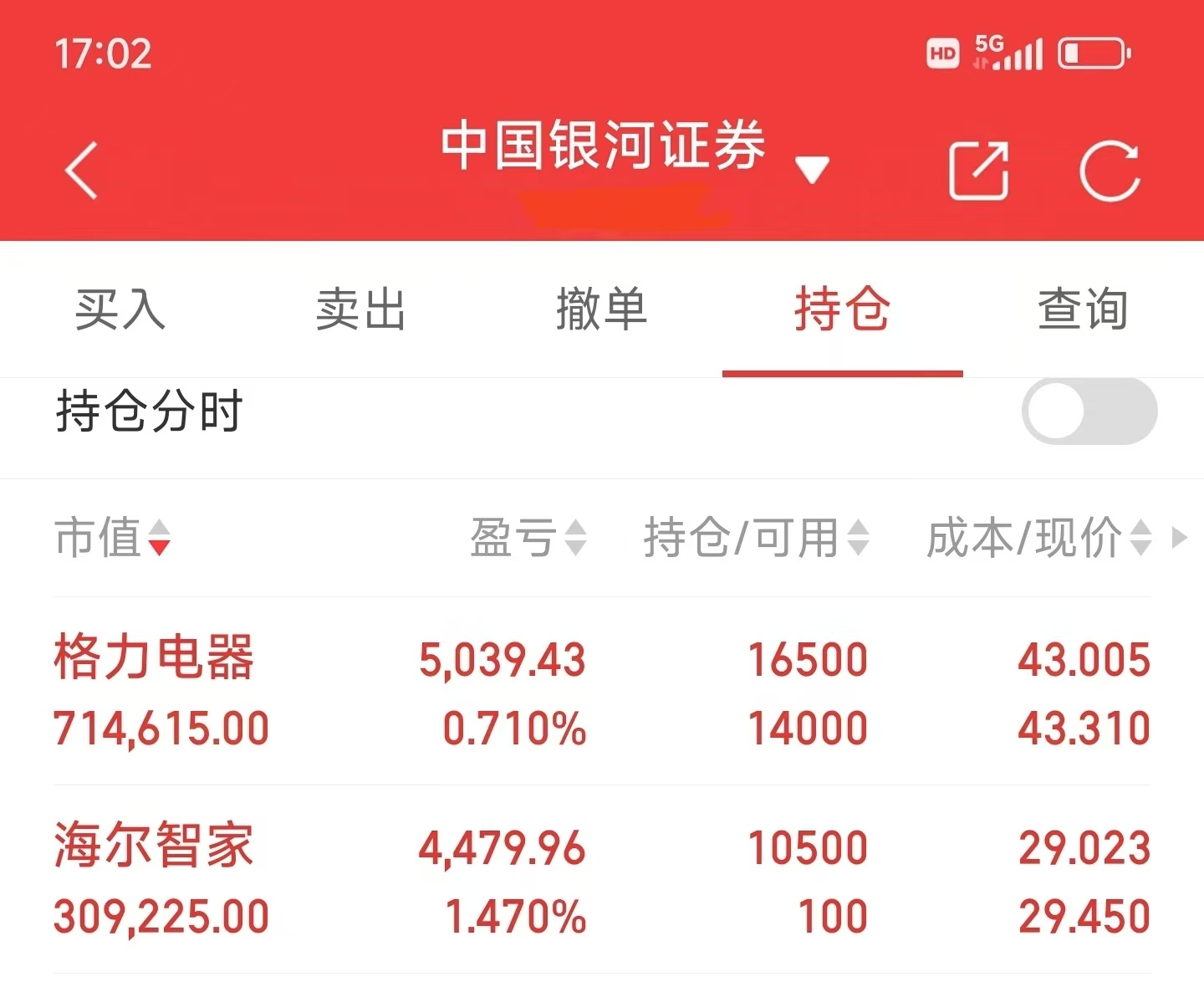Refresh the holdings data
The image size is (1204, 992).
coord(1109,171)
